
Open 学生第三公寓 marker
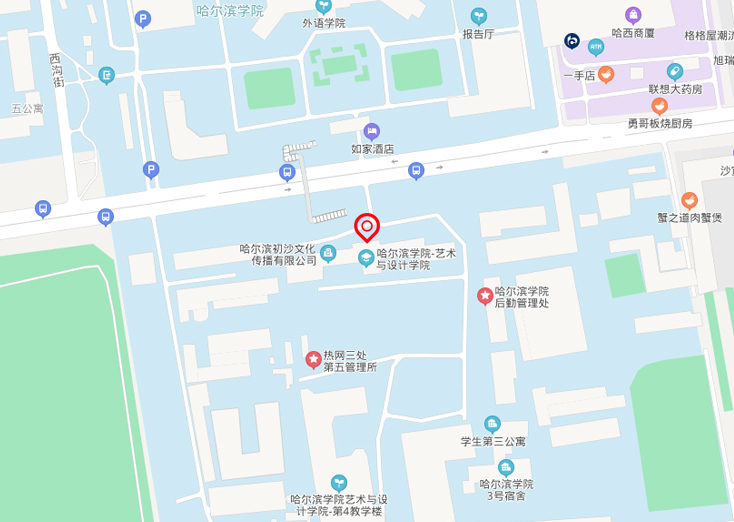pyautogui.click(x=492, y=423)
